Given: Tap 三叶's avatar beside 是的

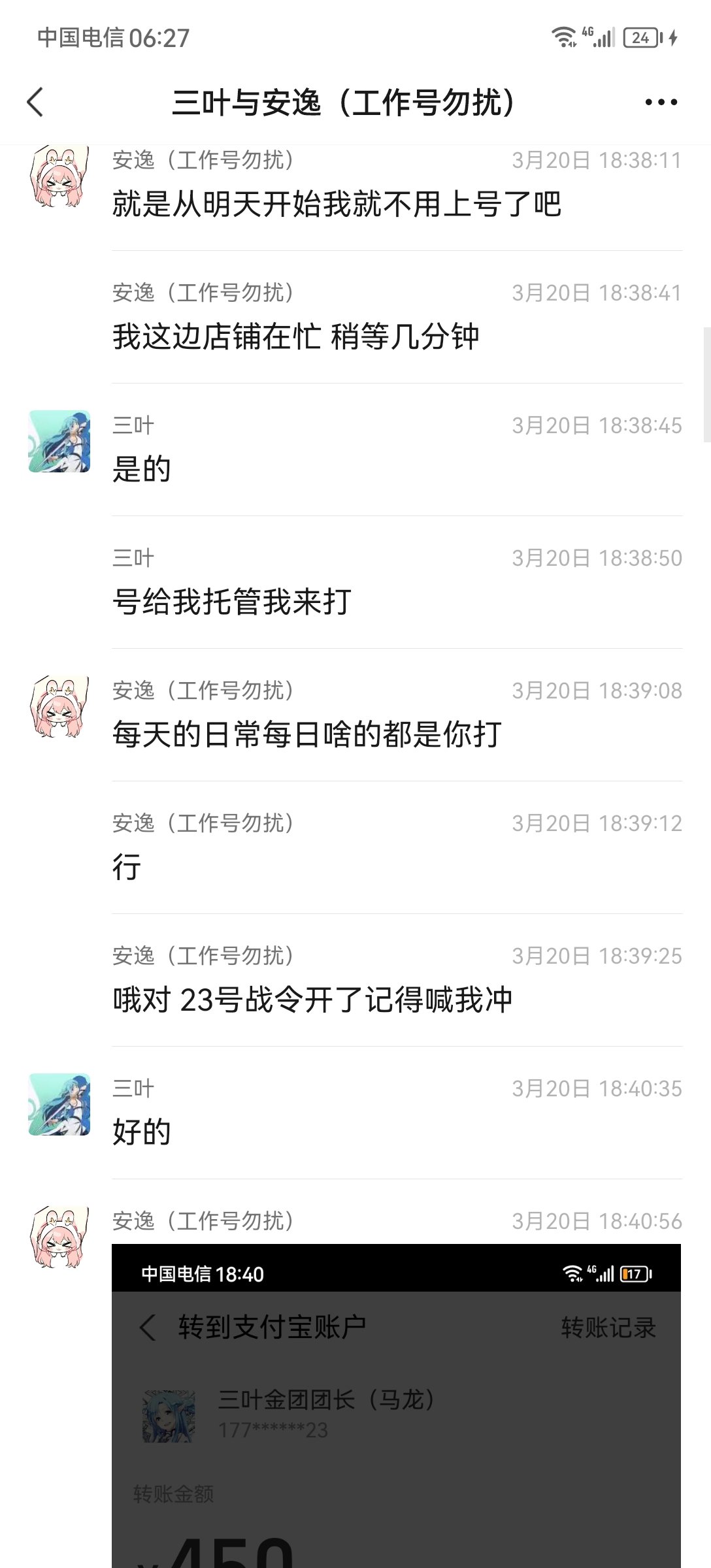Looking at the screenshot, I should [x=59, y=441].
